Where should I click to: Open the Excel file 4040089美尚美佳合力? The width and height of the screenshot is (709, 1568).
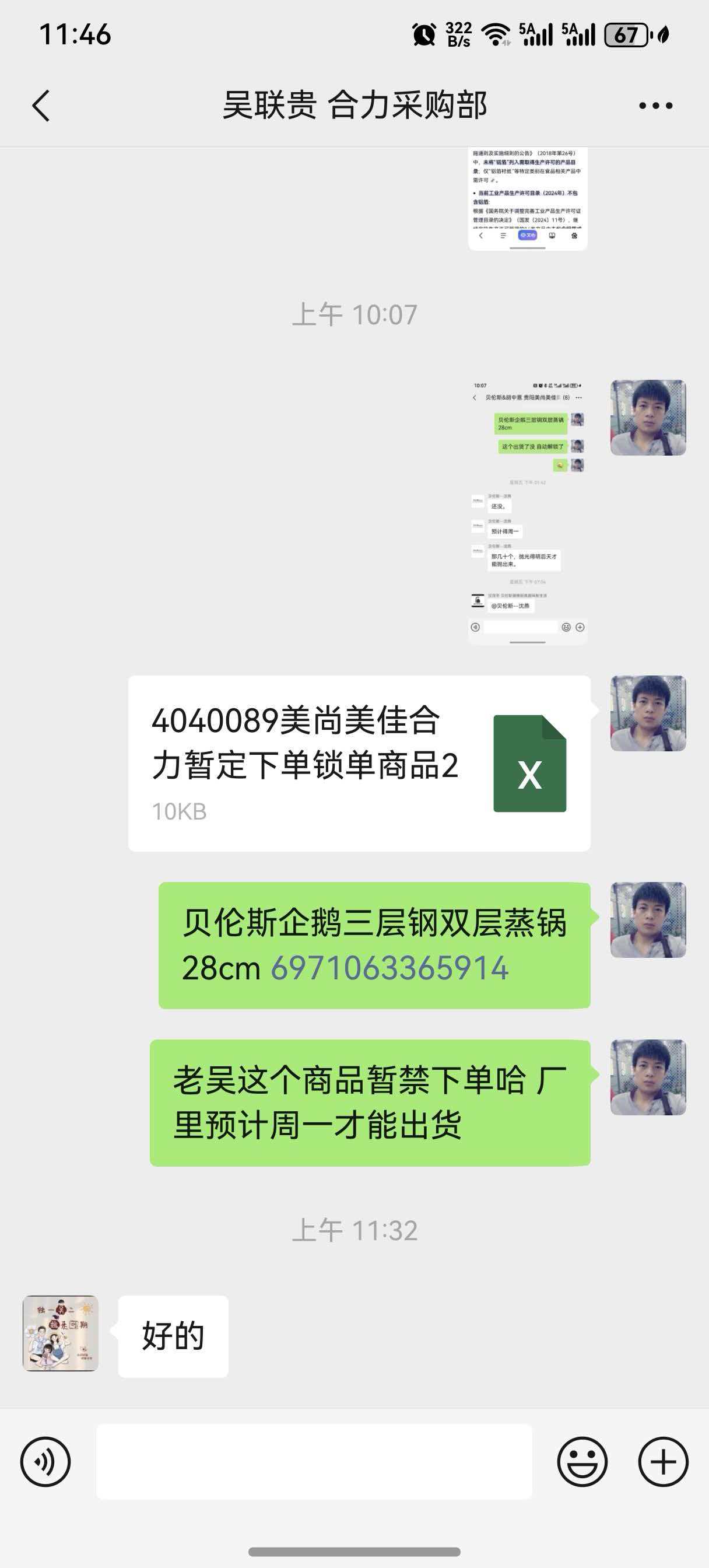[x=359, y=762]
